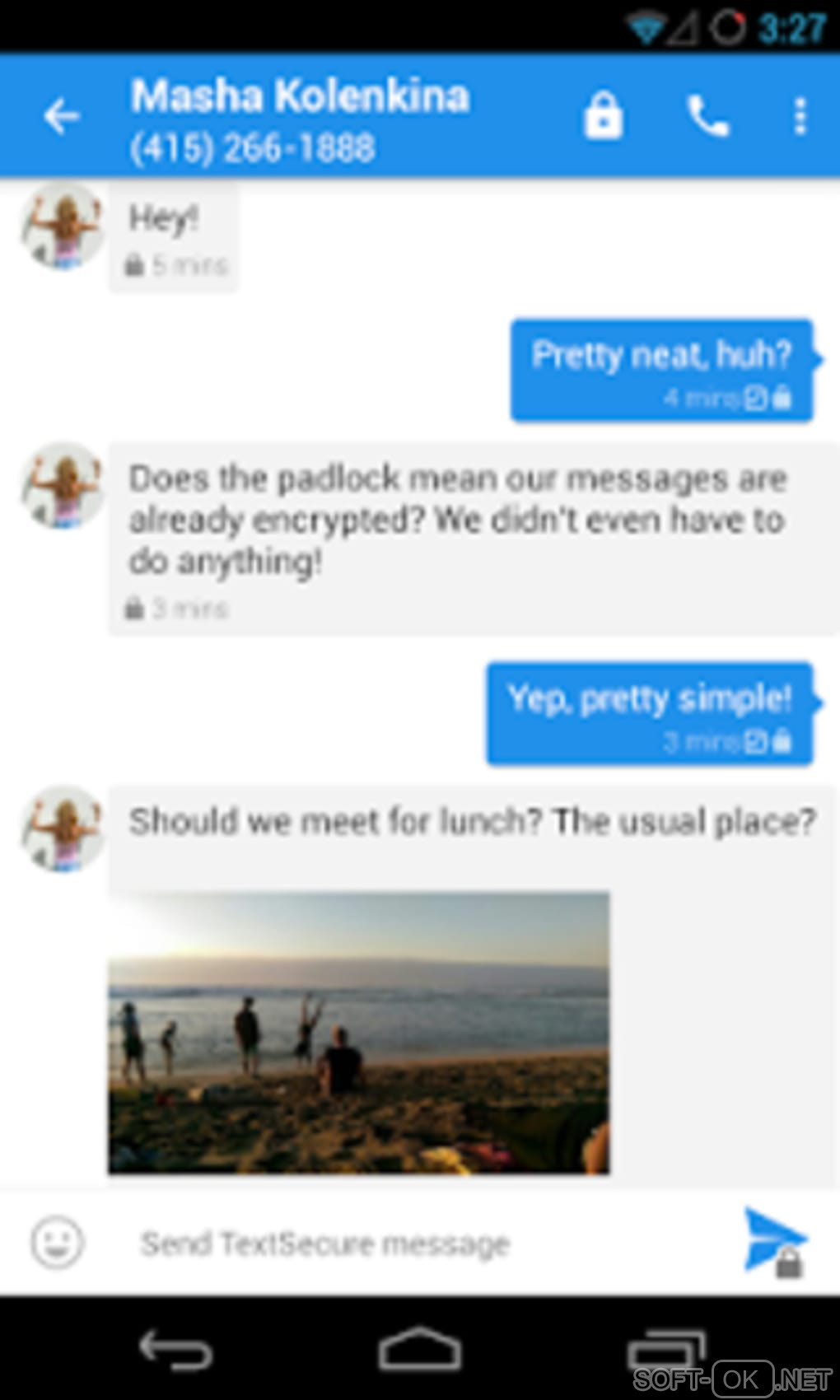Open Masha's avatar next to Hey!

pos(63,226)
